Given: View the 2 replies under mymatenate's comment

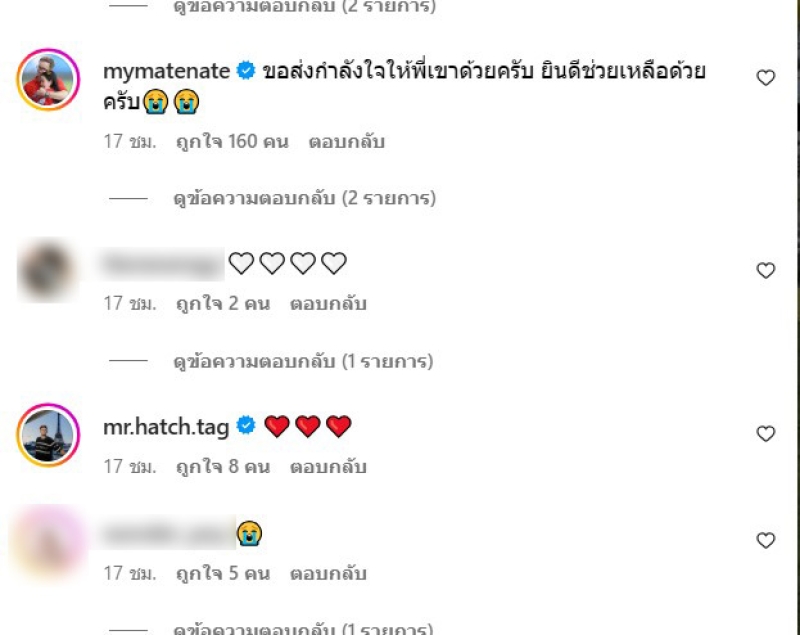Looking at the screenshot, I should click(304, 199).
